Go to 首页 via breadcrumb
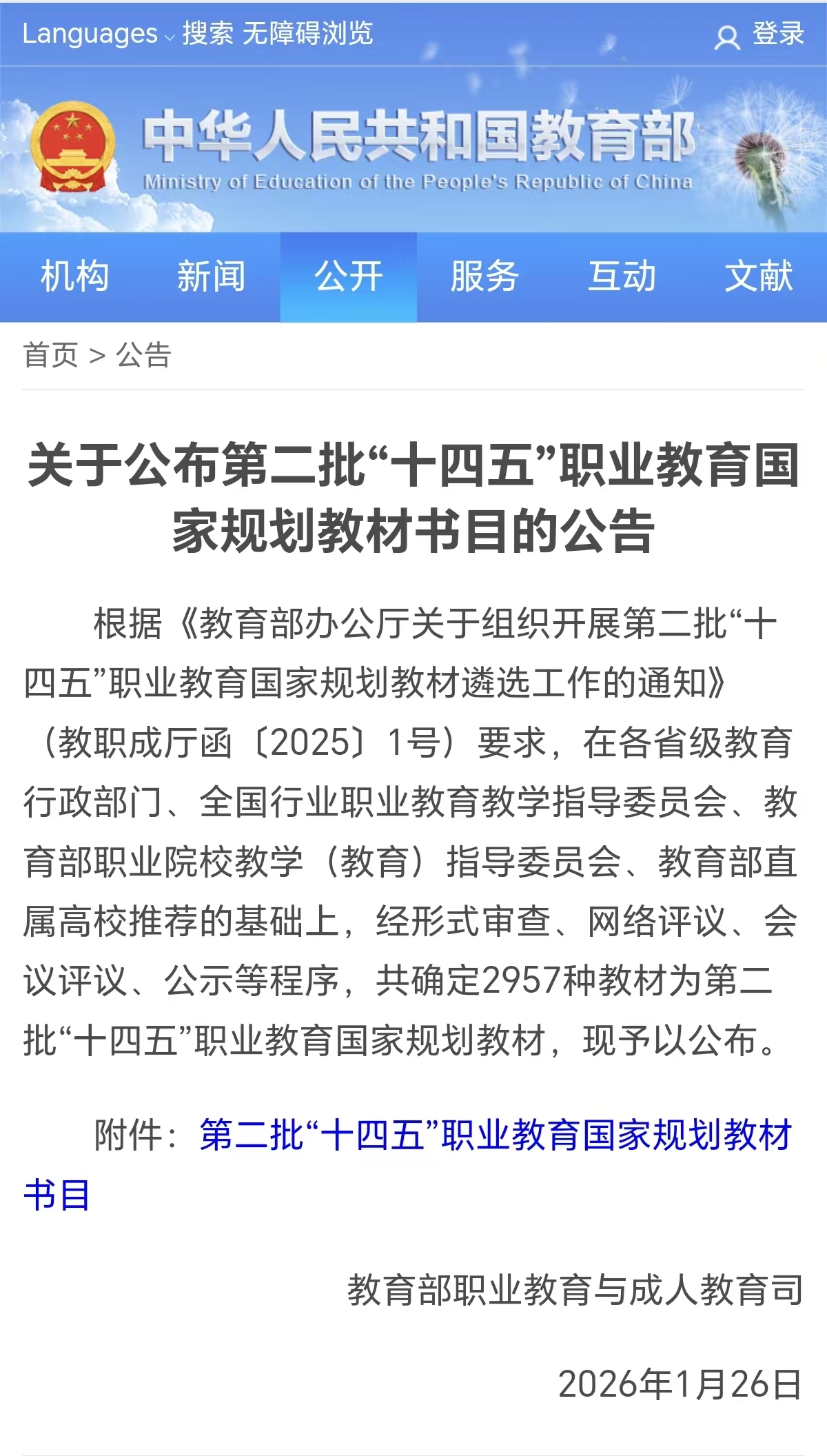This screenshot has width=827, height=1456. coord(50,356)
